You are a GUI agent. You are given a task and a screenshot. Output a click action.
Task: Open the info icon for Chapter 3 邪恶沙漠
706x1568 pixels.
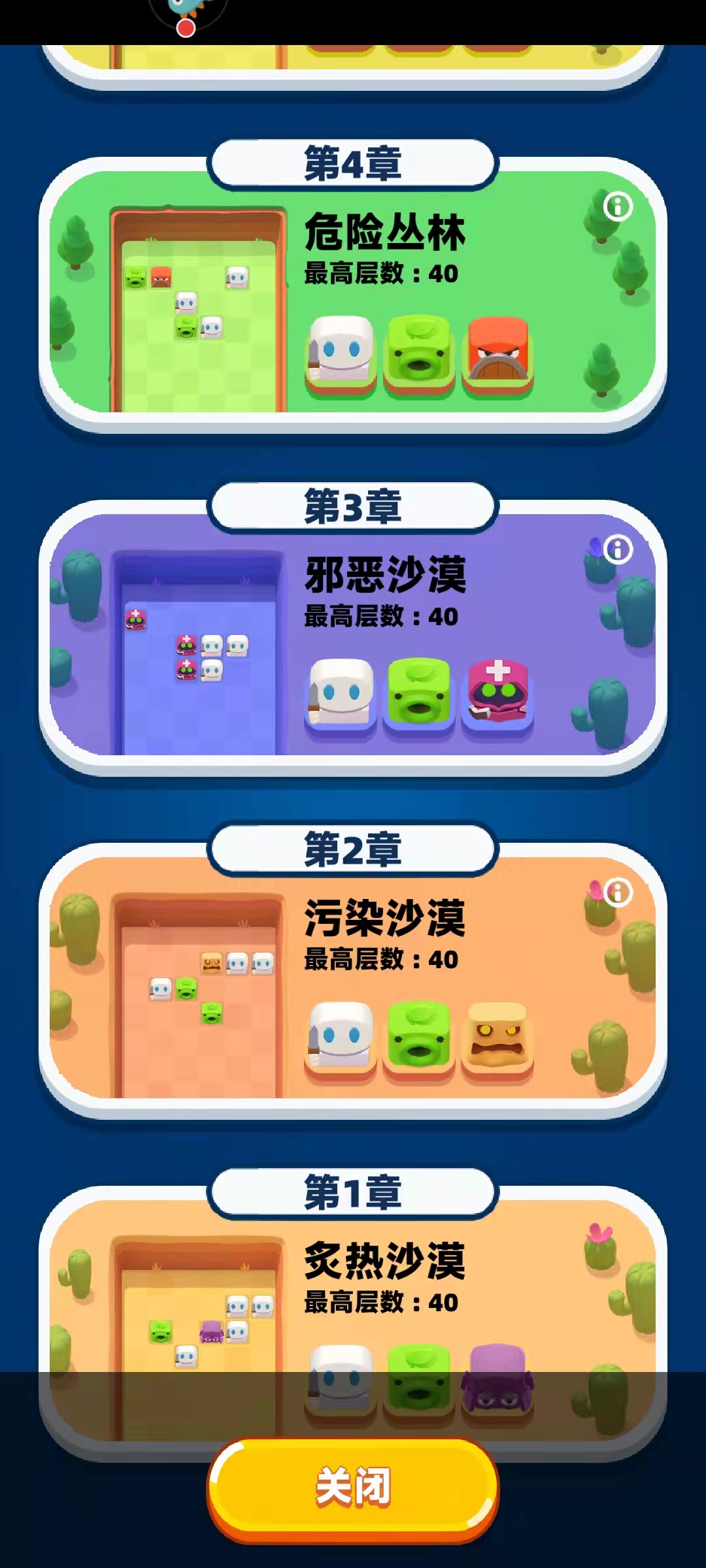tap(618, 549)
